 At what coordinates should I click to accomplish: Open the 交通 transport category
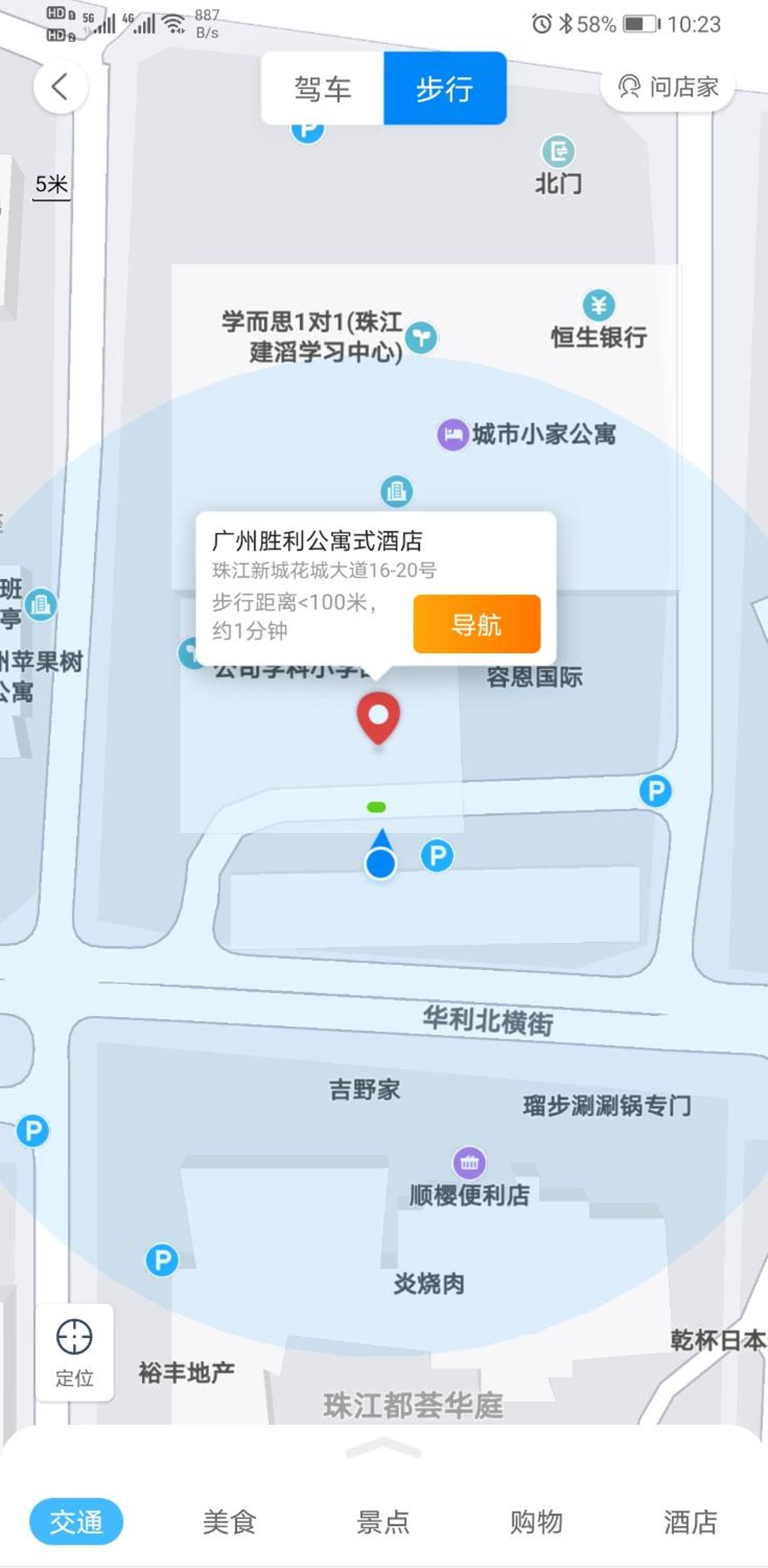pyautogui.click(x=76, y=1522)
